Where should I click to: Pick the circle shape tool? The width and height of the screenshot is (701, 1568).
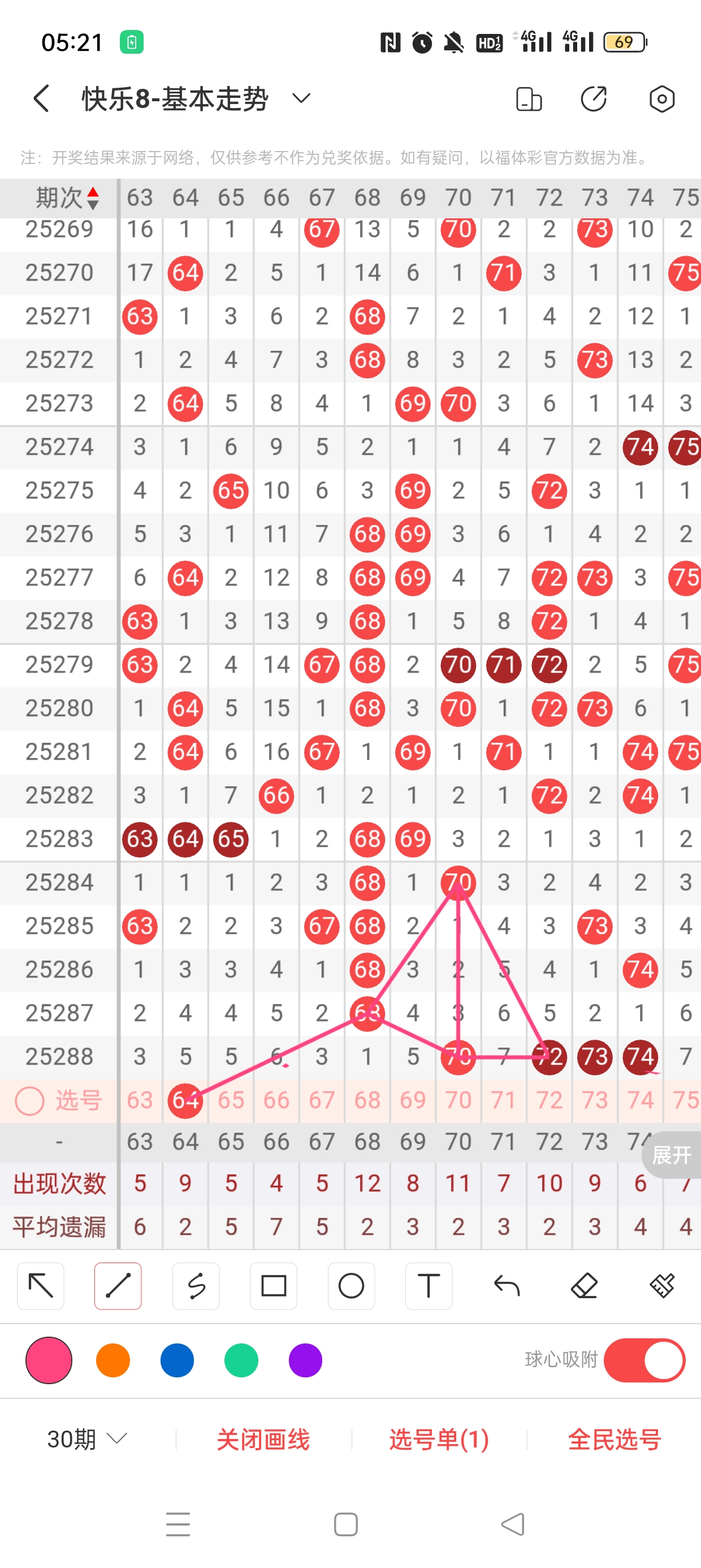(x=351, y=1286)
